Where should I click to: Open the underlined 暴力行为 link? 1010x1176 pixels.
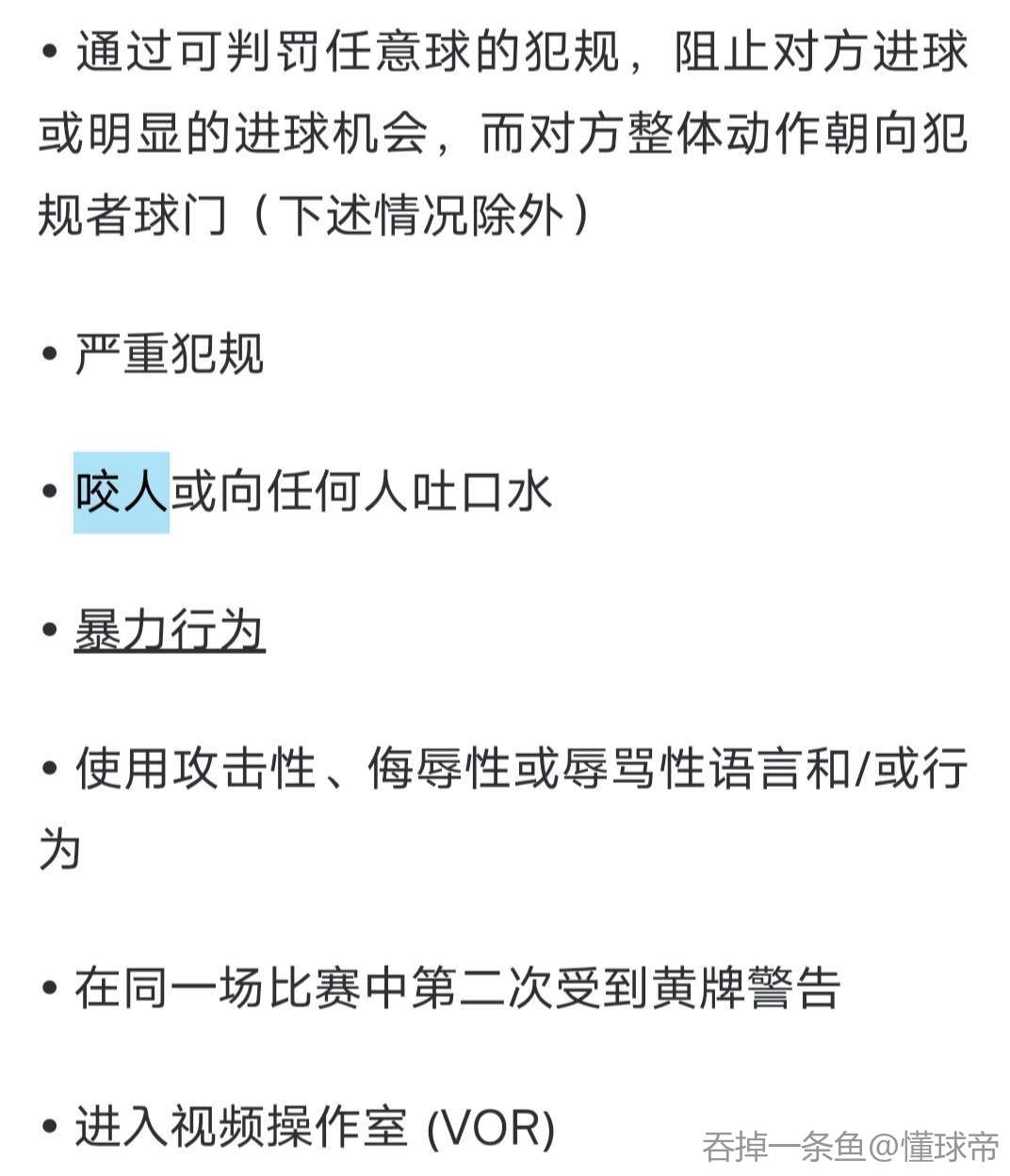click(x=170, y=629)
